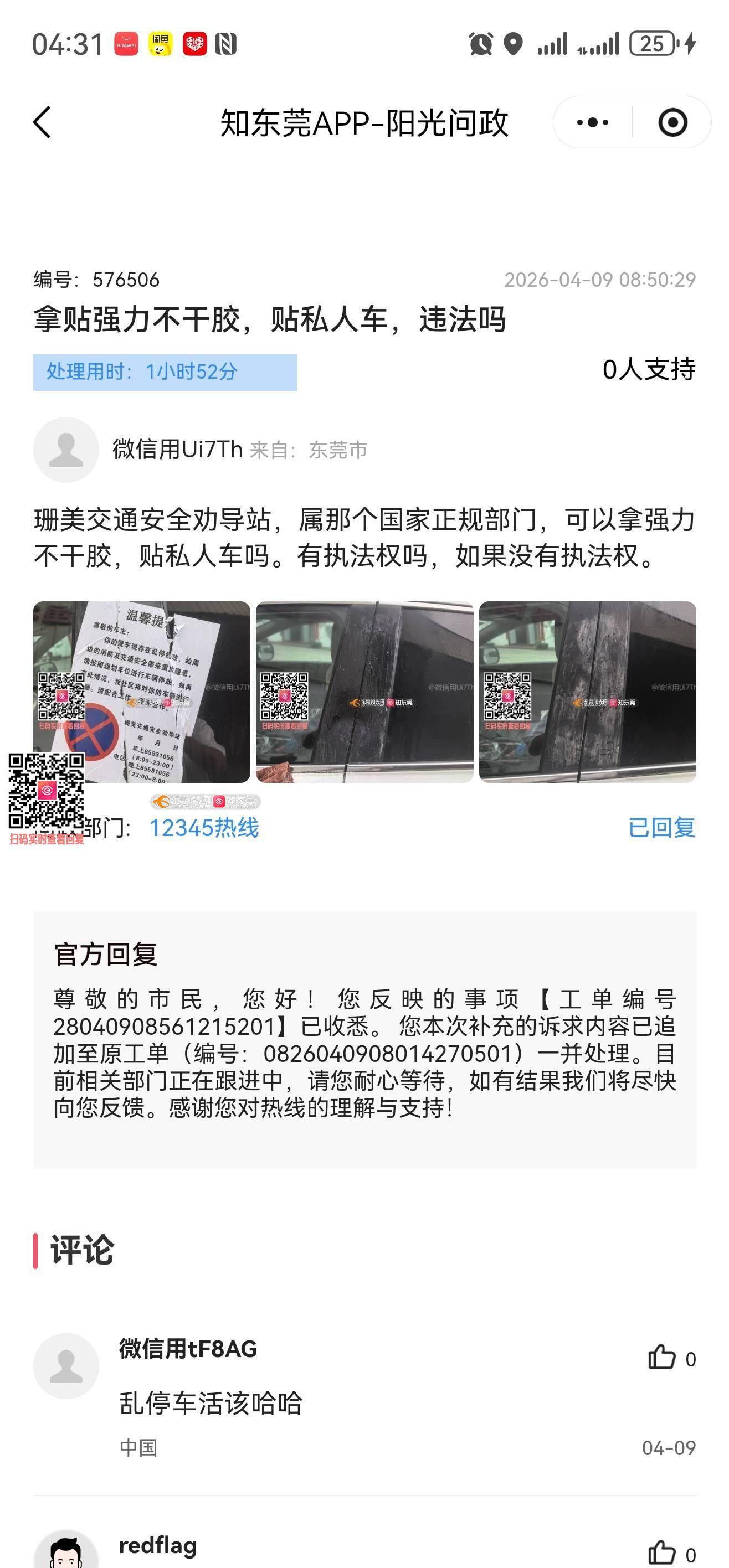Viewport: 729px width, 1568px height.
Task: Close the mini program with the circle button
Action: pyautogui.click(x=672, y=122)
